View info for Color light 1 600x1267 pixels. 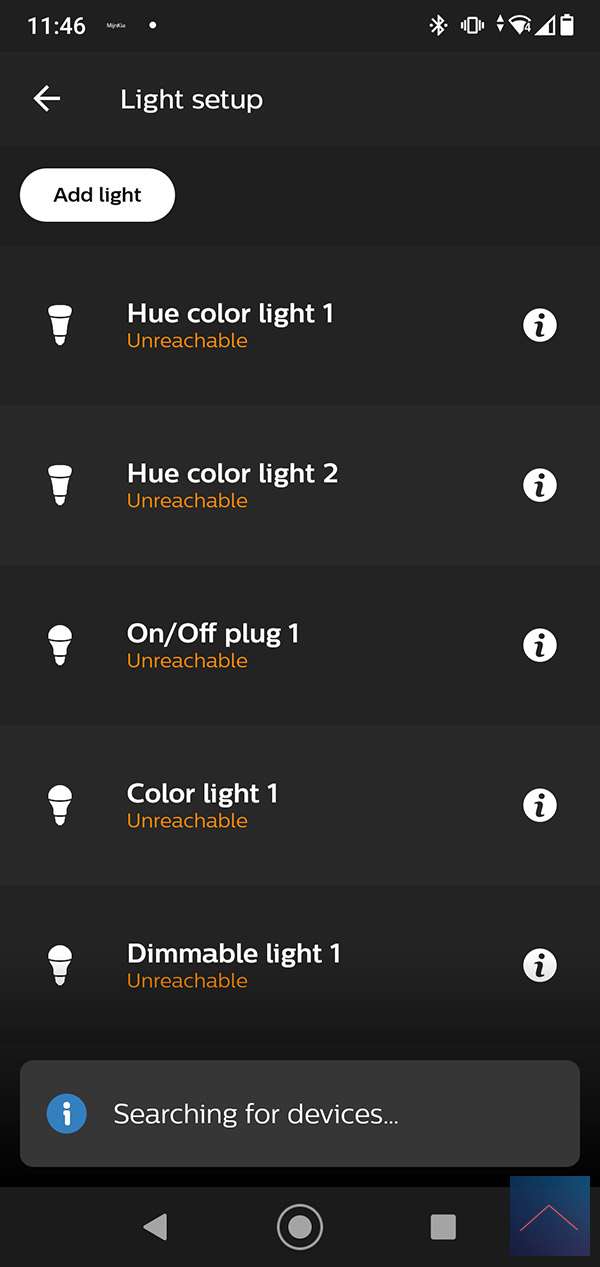[540, 805]
